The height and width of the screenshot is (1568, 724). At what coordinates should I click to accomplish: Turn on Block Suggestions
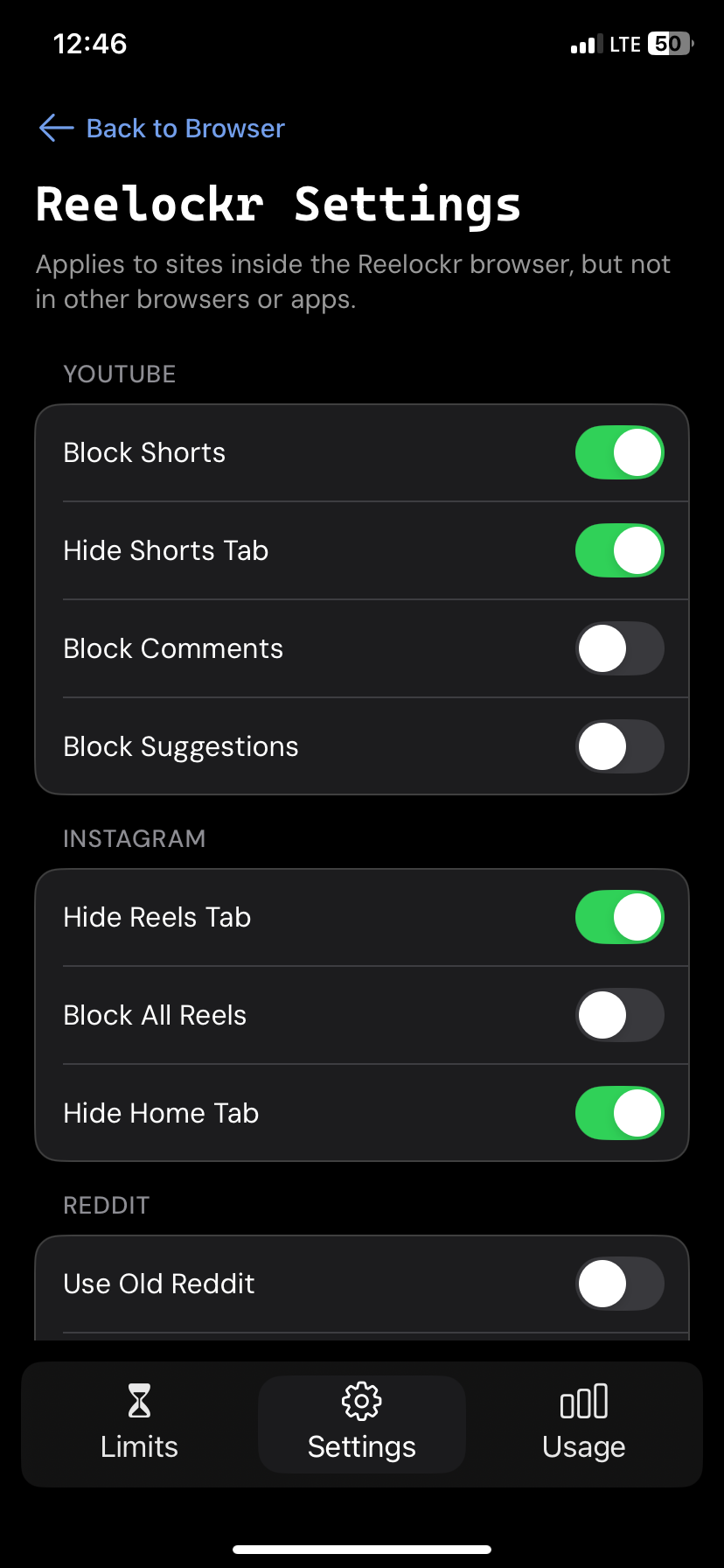[619, 746]
